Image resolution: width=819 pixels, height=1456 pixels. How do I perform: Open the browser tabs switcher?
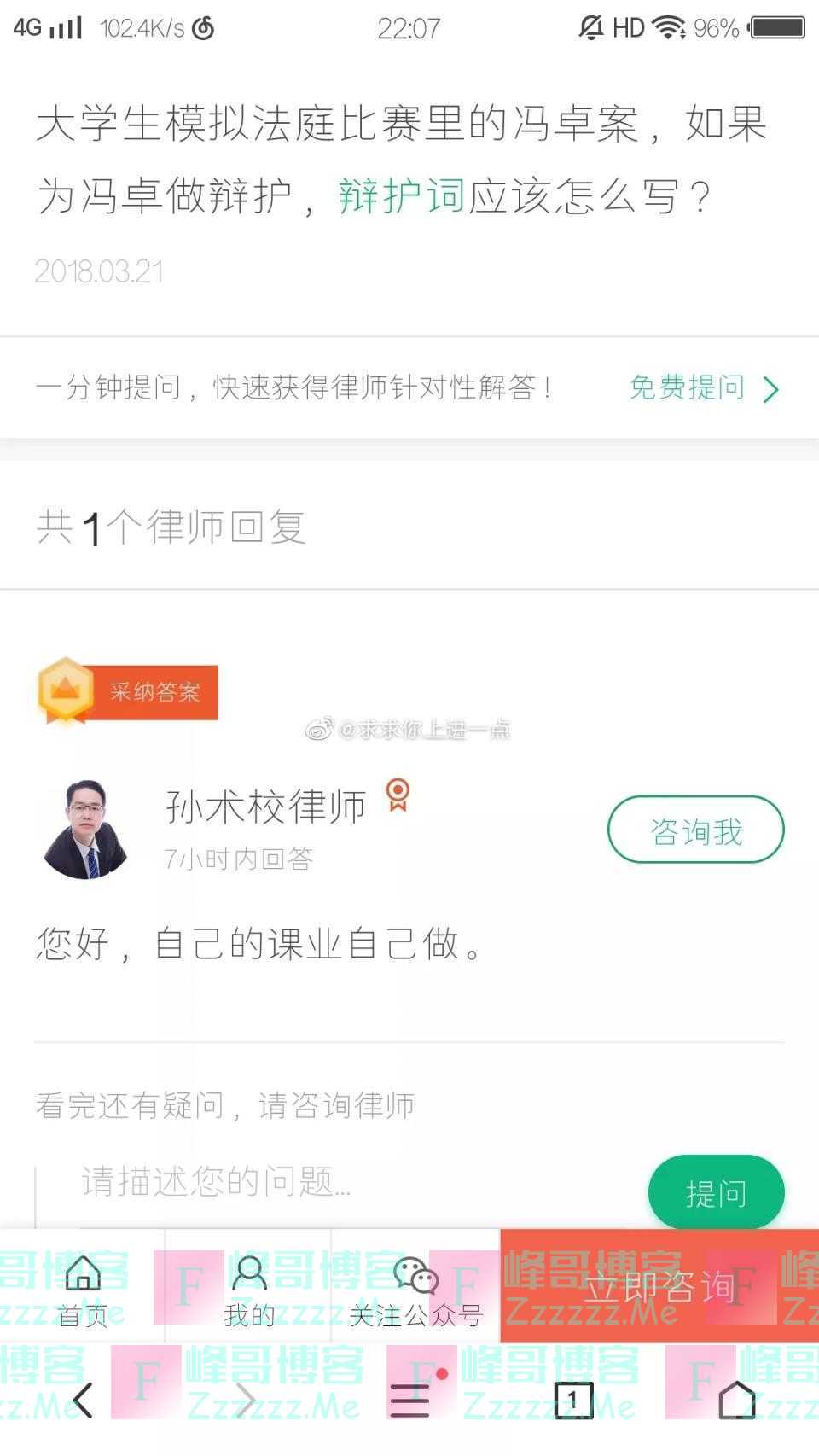click(573, 1400)
